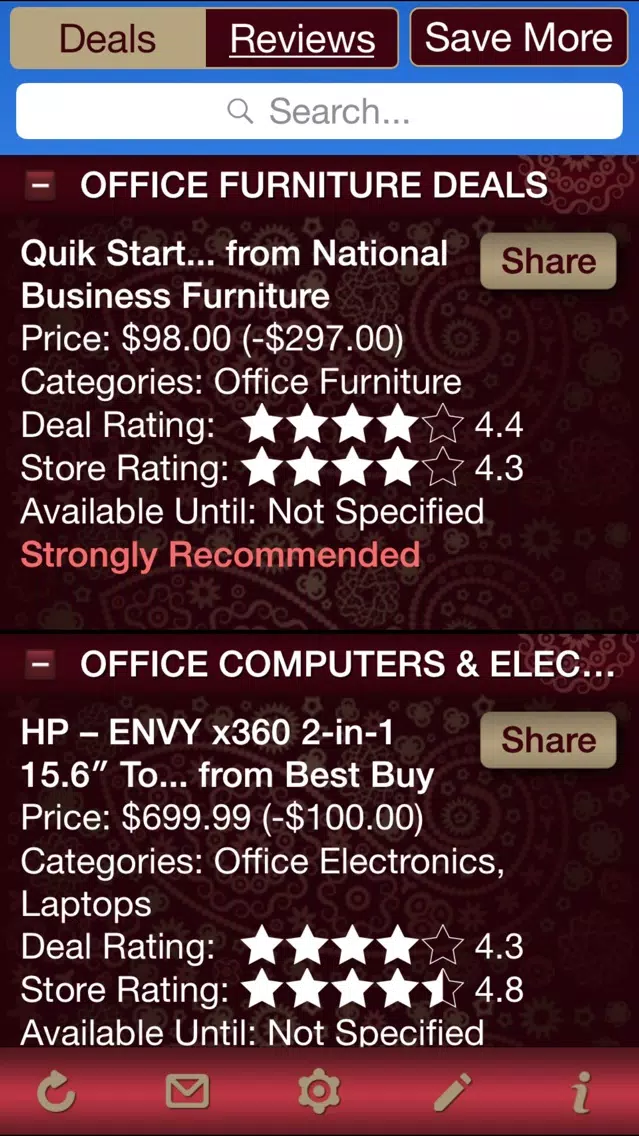
Task: Open the HP ENVY x360 Best Buy deal
Action: [x=227, y=753]
